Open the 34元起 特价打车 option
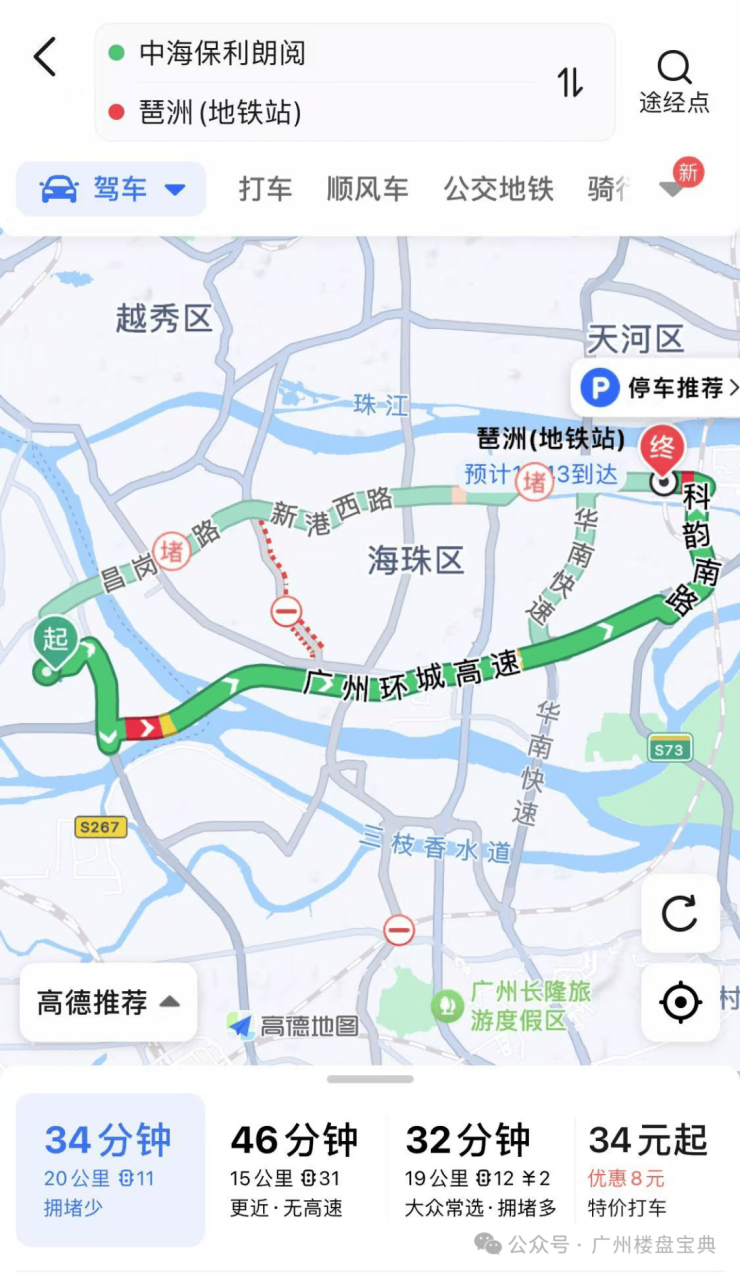 (x=648, y=1168)
